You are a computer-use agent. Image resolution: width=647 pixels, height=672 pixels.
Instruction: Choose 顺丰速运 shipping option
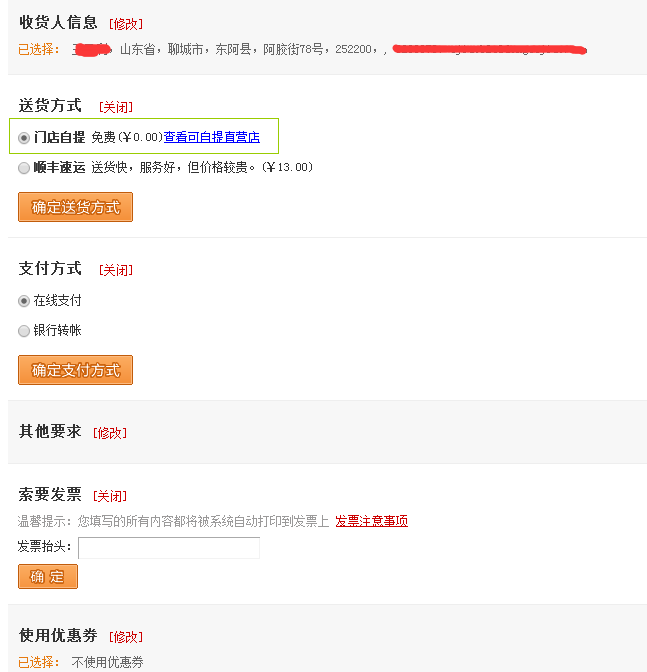pos(24,168)
